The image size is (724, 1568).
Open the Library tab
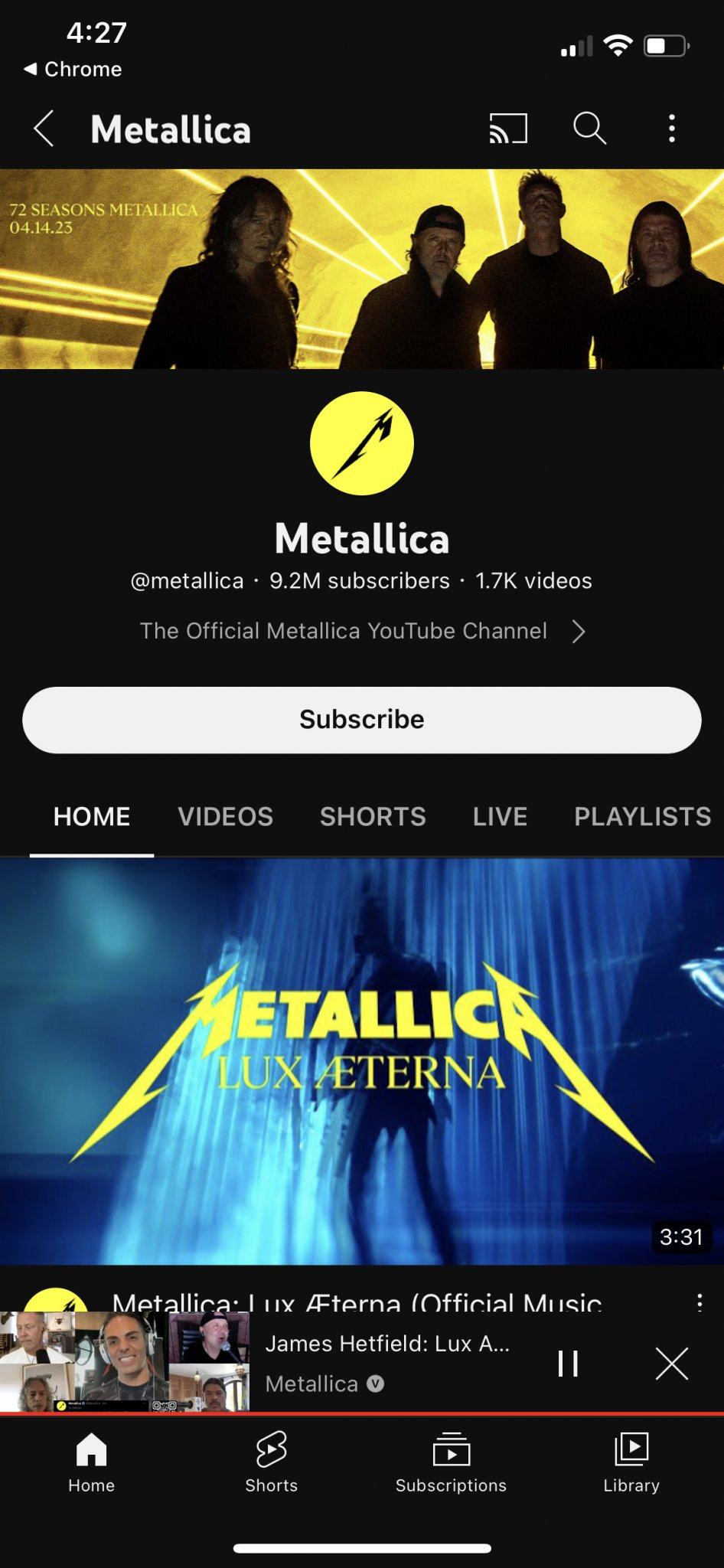click(631, 1462)
